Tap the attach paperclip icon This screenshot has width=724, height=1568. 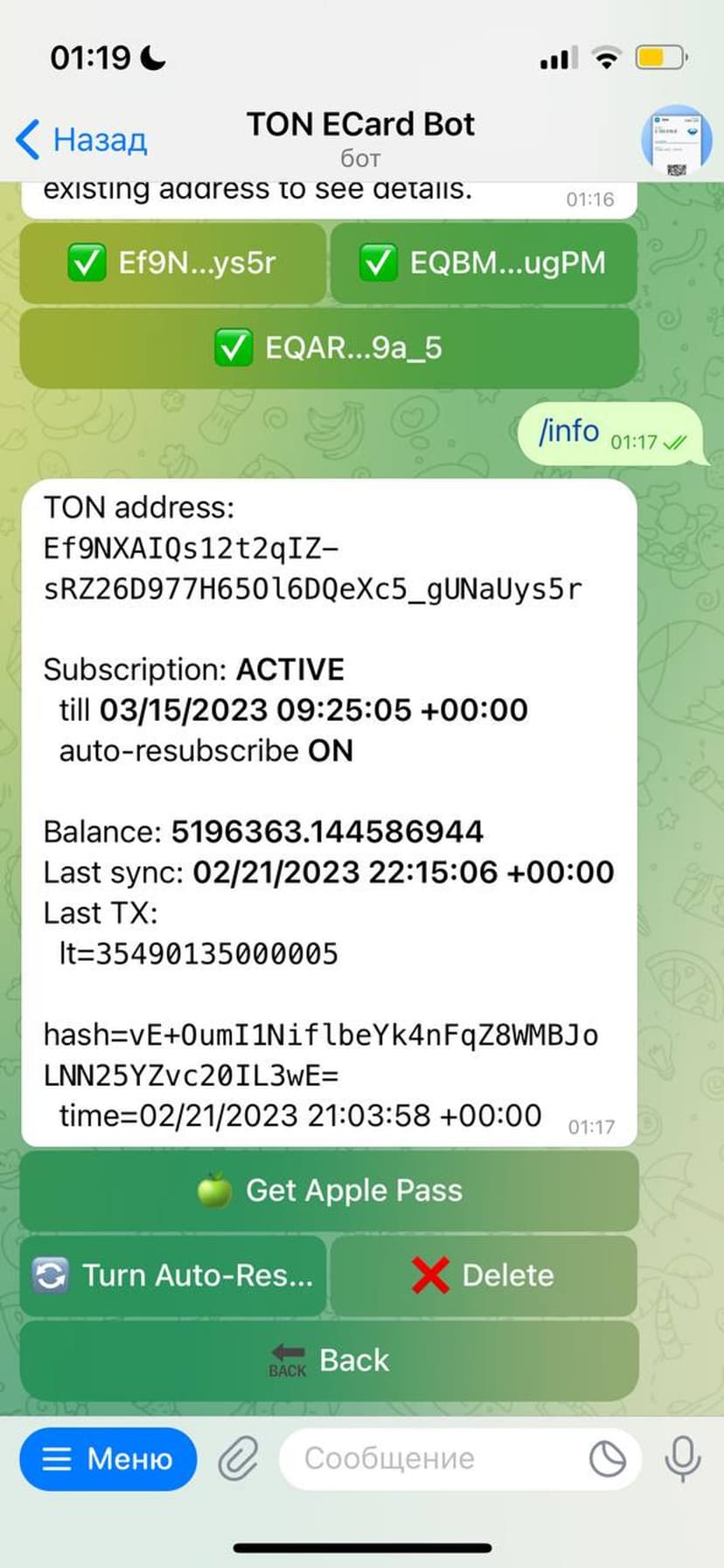[238, 1459]
